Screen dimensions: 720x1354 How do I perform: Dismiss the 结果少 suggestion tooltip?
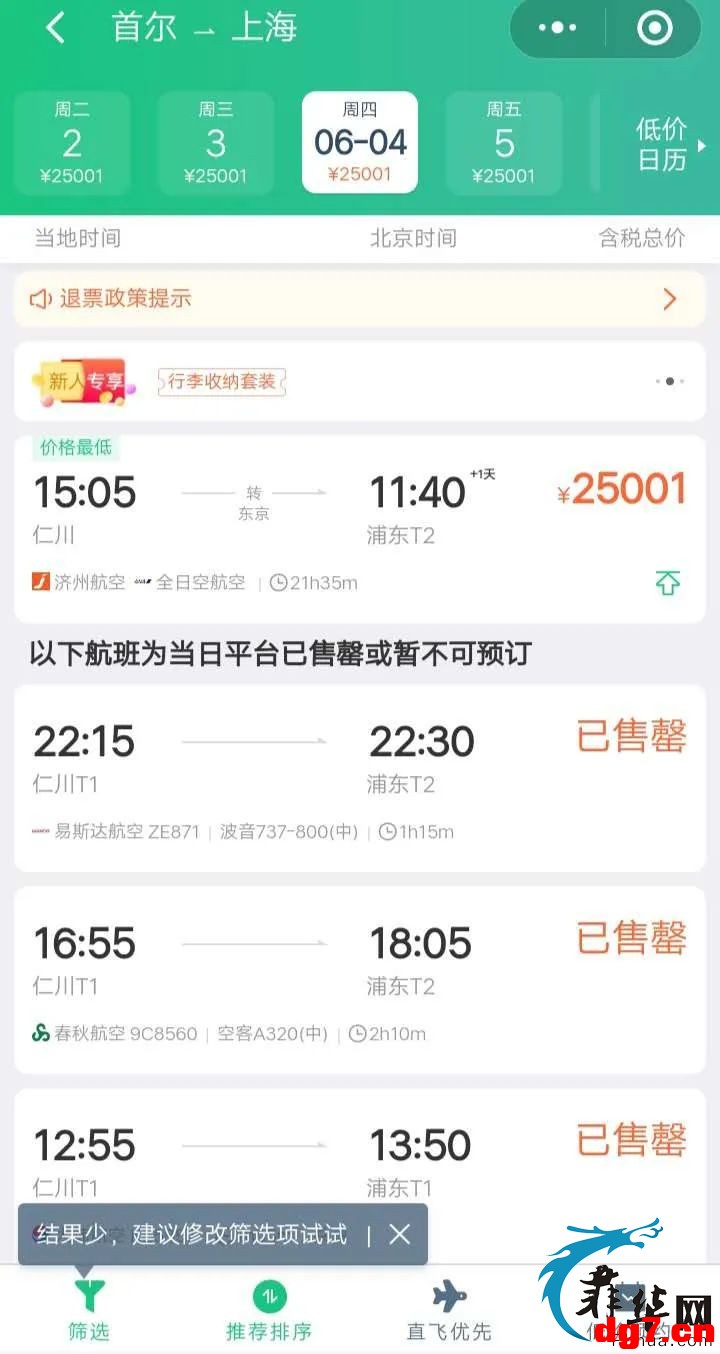[x=399, y=1234]
